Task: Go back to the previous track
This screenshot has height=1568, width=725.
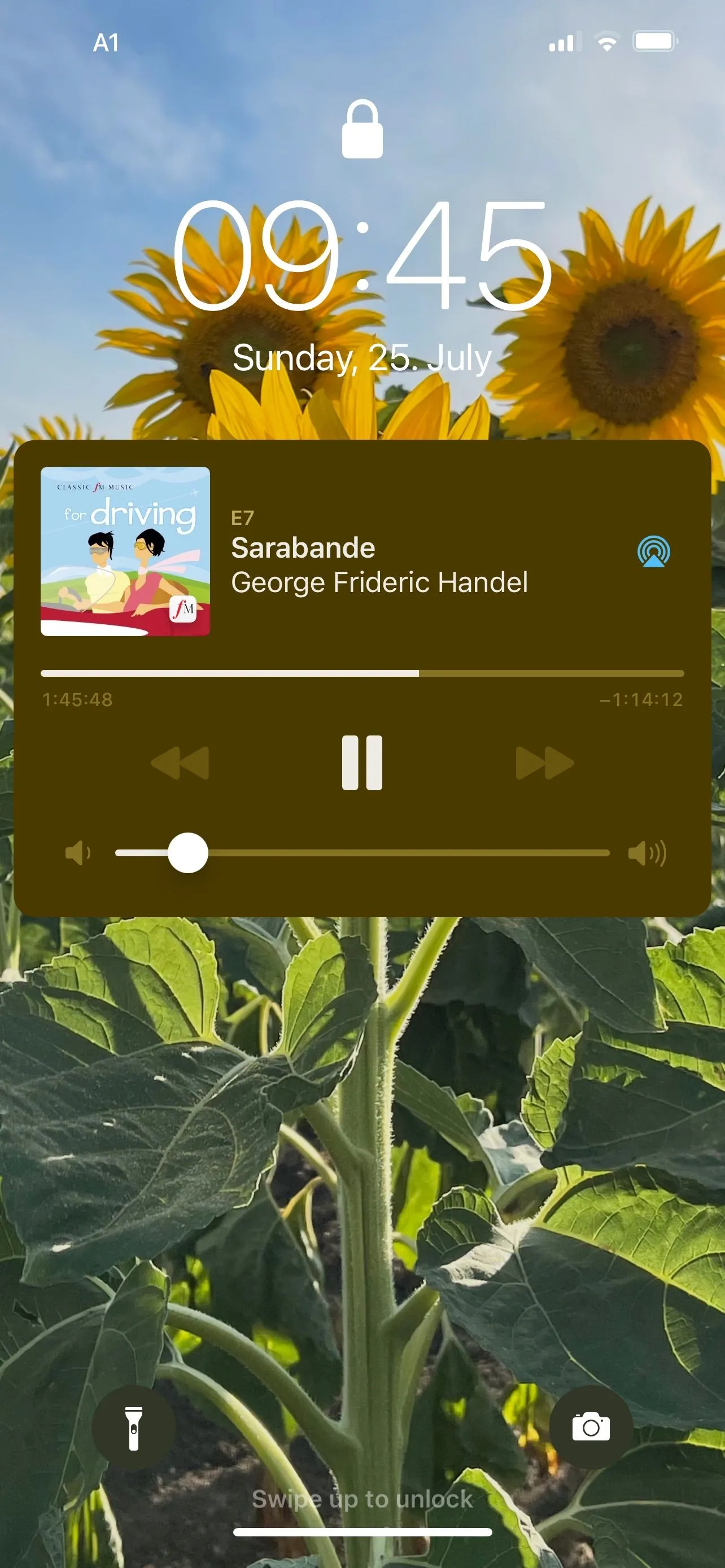Action: pyautogui.click(x=180, y=763)
